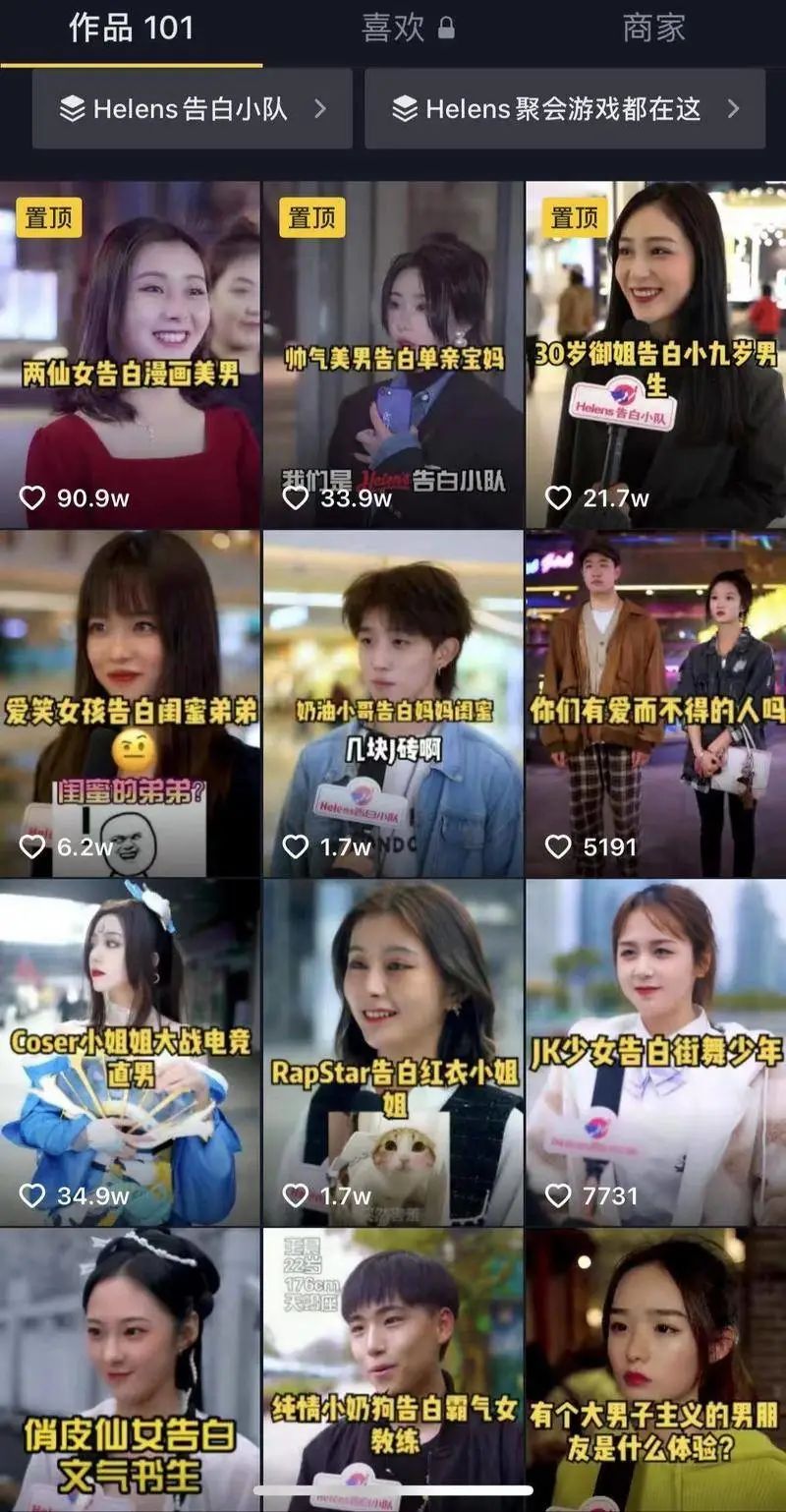Open video 30岁御姐告白小九岁男生
The image size is (786, 1512).
[655, 354]
